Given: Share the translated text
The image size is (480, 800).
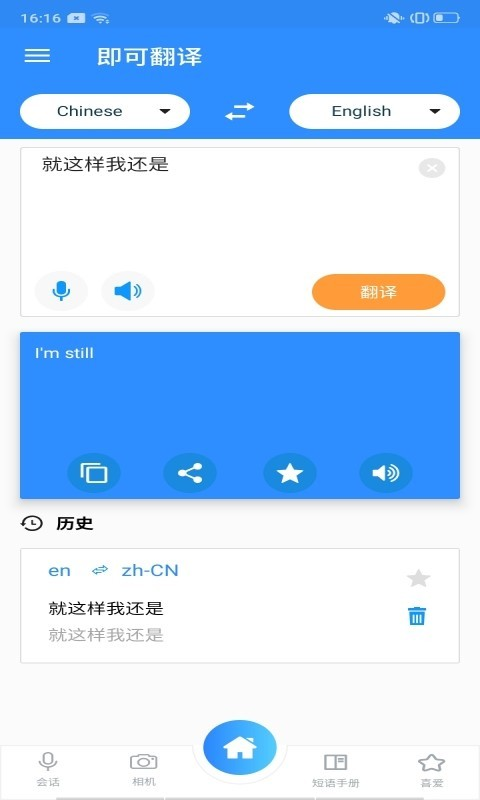Looking at the screenshot, I should coord(190,473).
